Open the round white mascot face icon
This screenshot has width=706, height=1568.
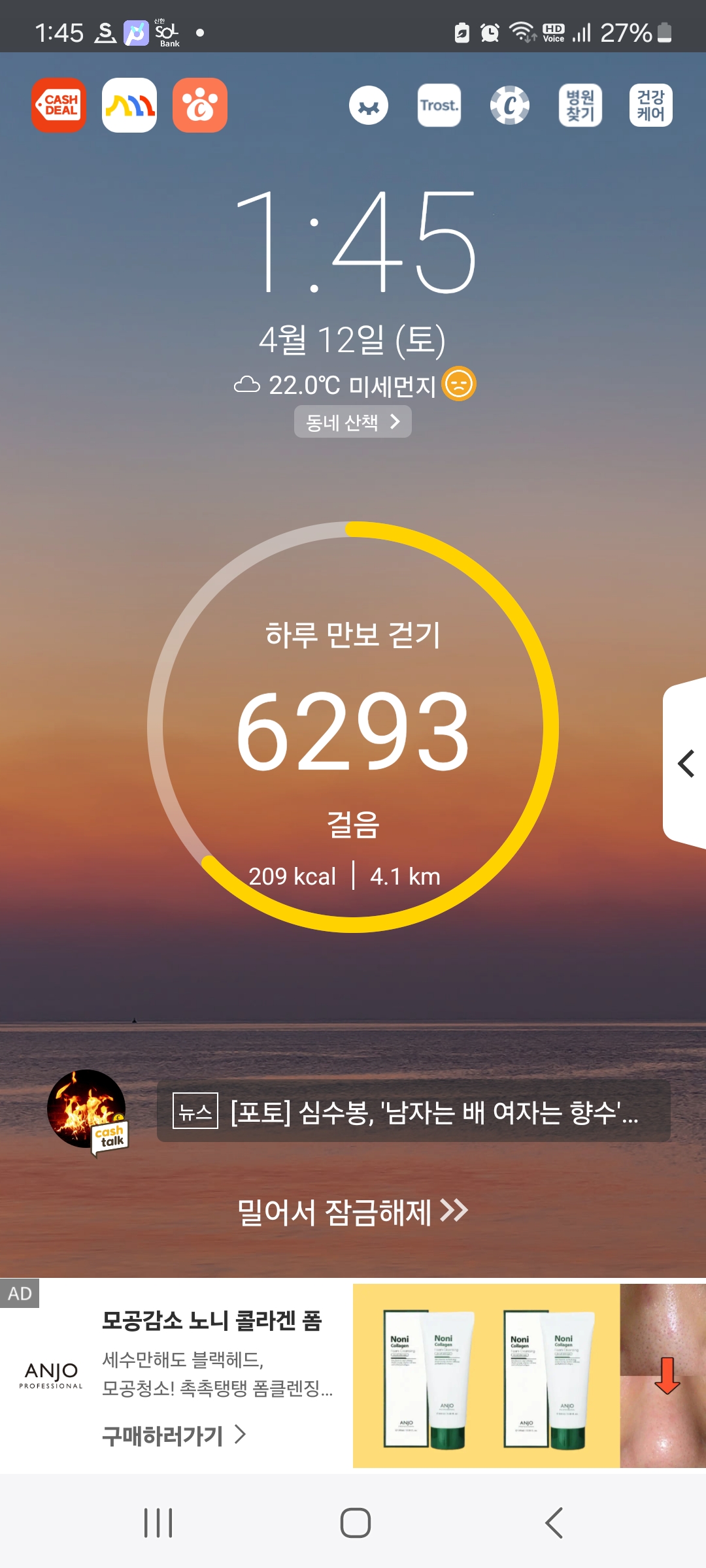369,106
